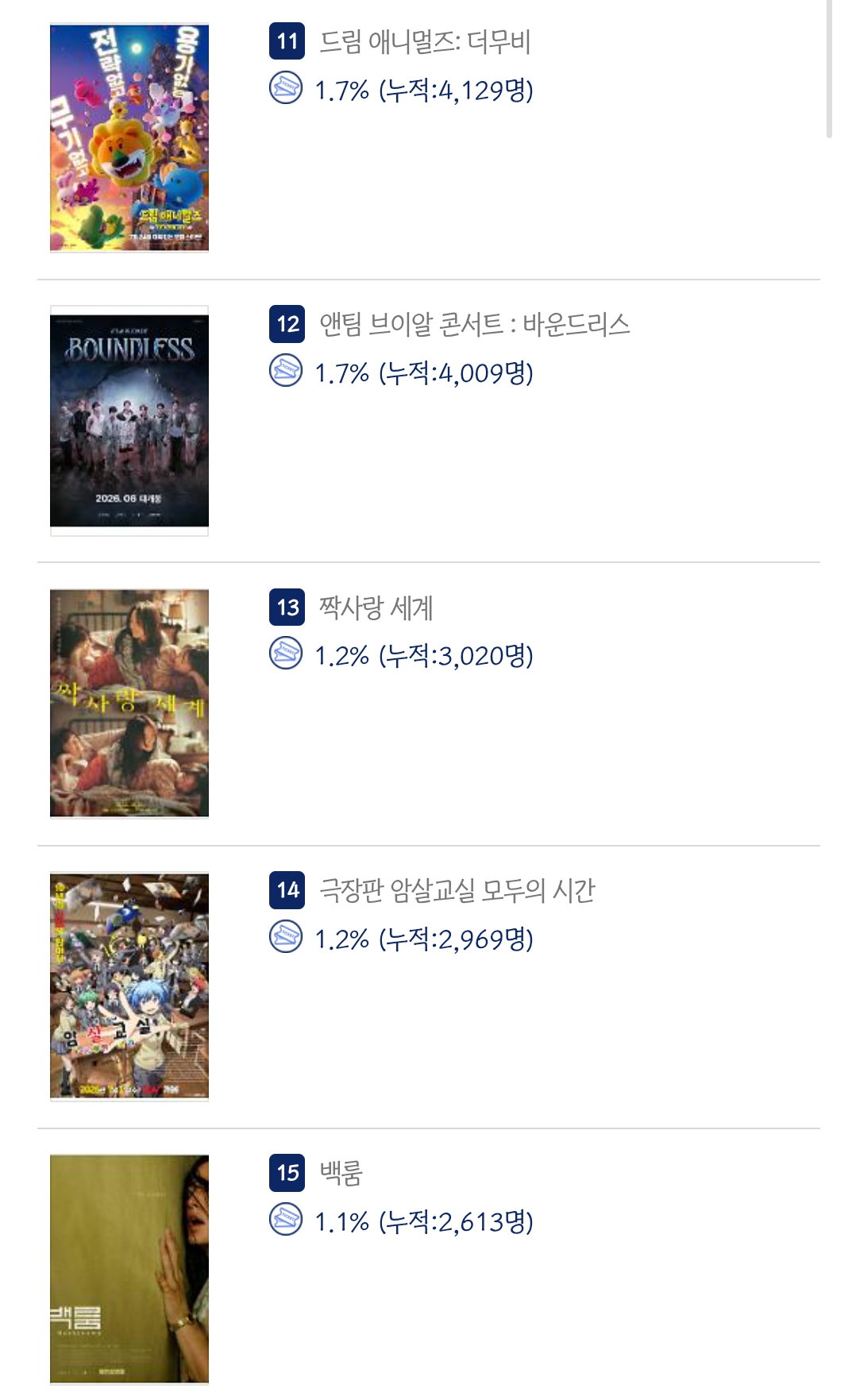This screenshot has width=856, height=1400.
Task: Open the Boundless concert poster ranked 12
Action: point(129,420)
